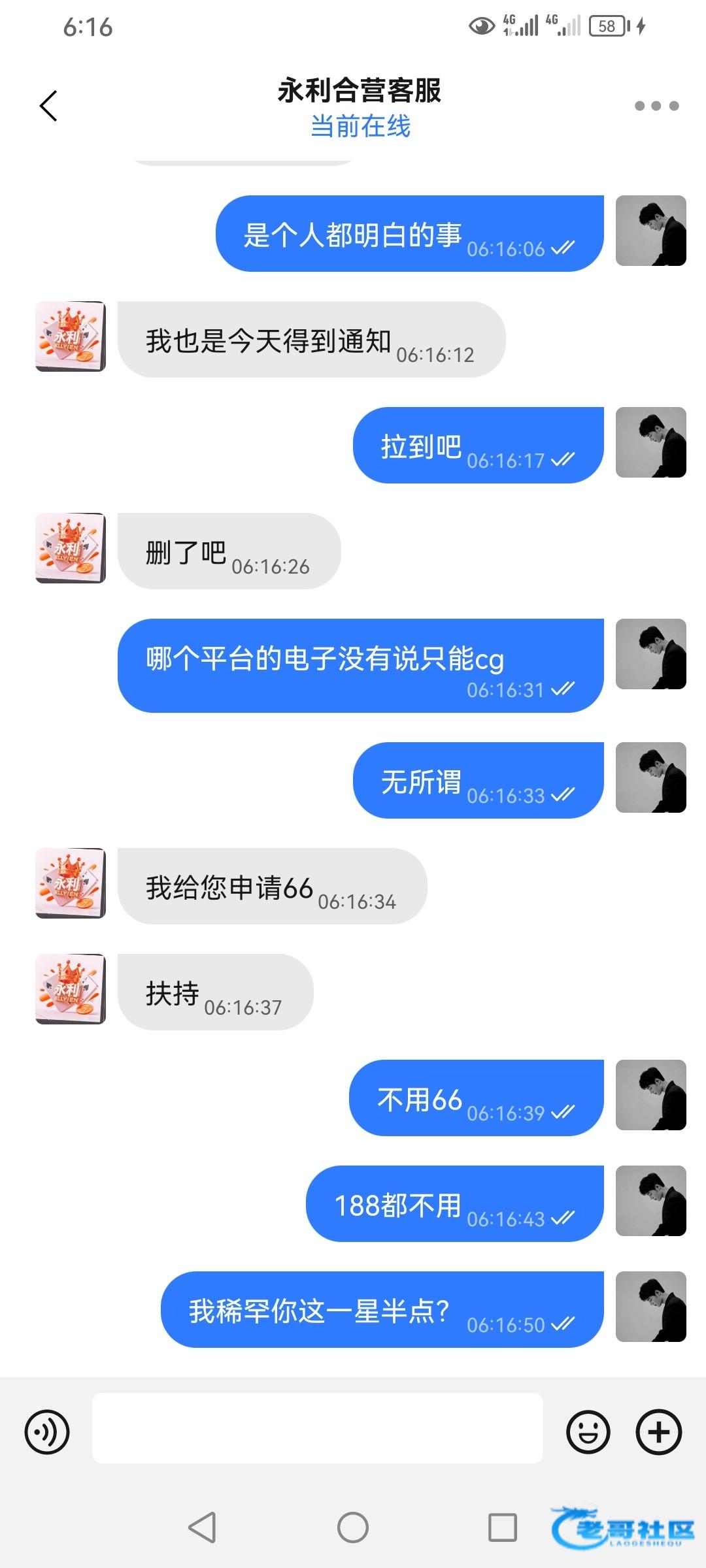Tap the system back button
This screenshot has height=1568, width=706.
point(202,1527)
